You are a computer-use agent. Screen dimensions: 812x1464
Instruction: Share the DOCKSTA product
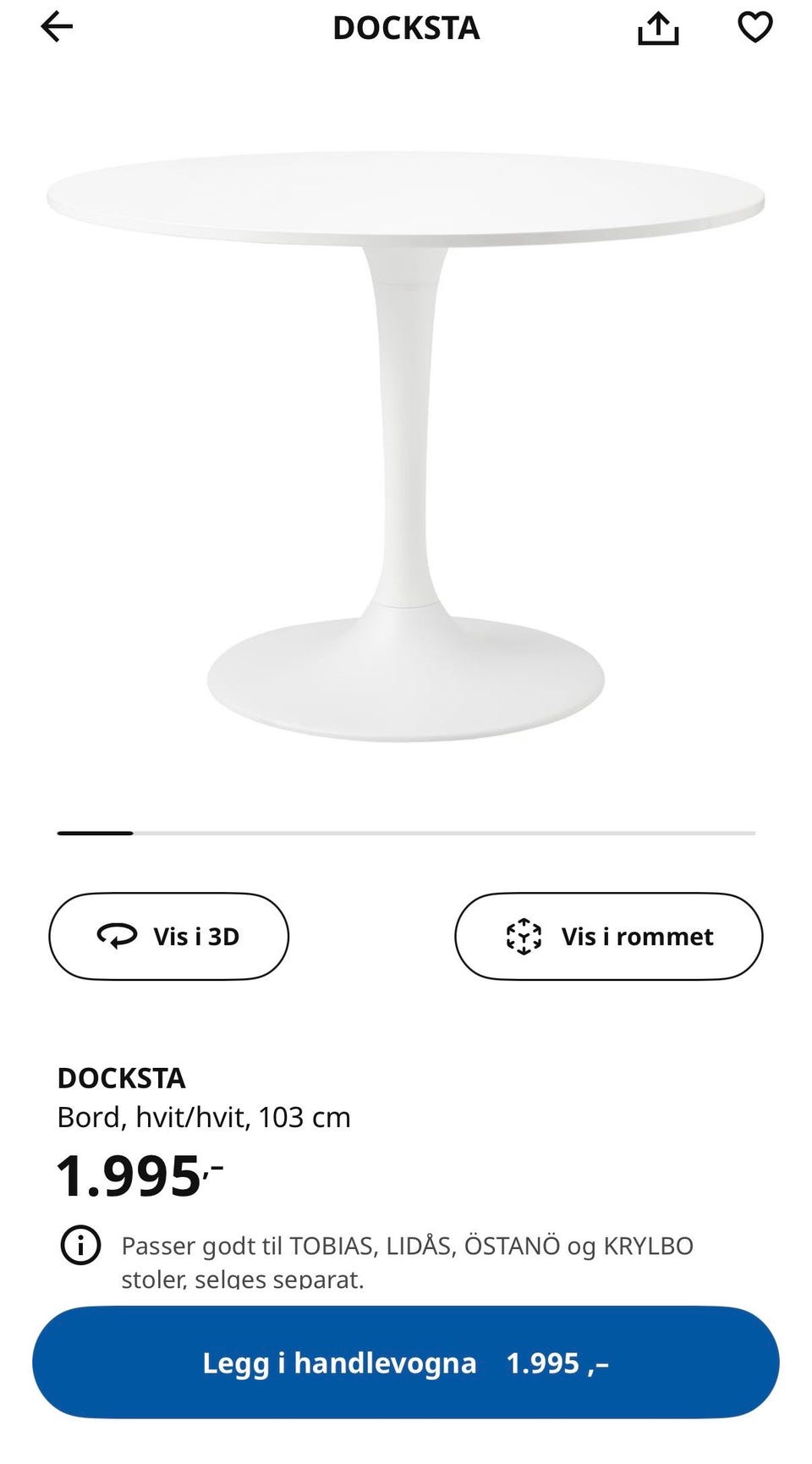(x=658, y=29)
